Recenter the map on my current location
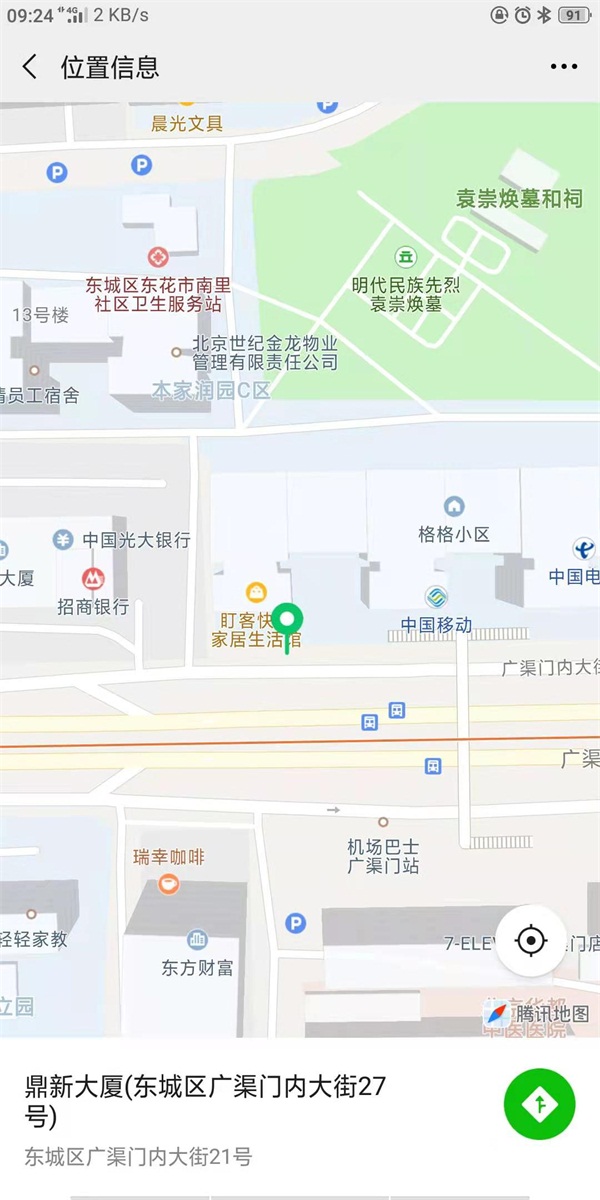This screenshot has width=600, height=1200. [x=530, y=941]
